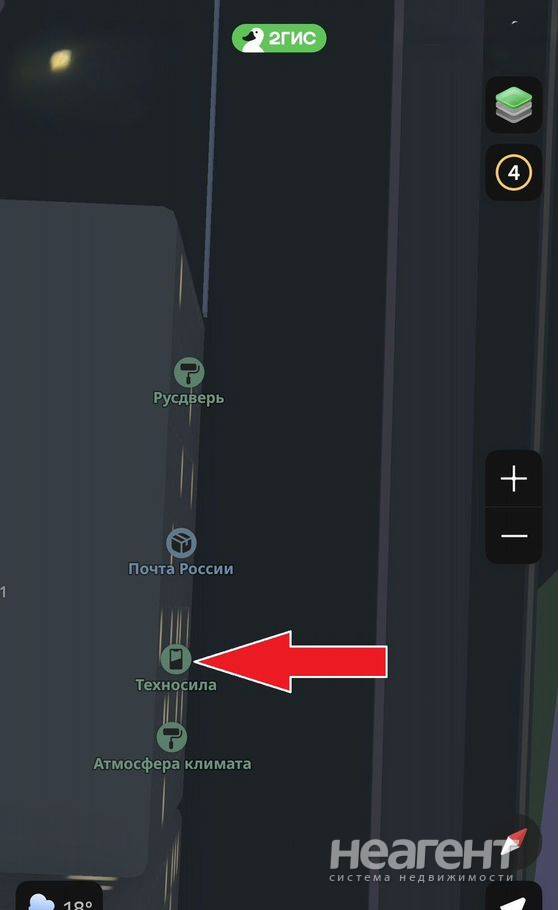Screen dimensions: 558x910
Task: Tap the traffic score indicator 4
Action: 514,172
